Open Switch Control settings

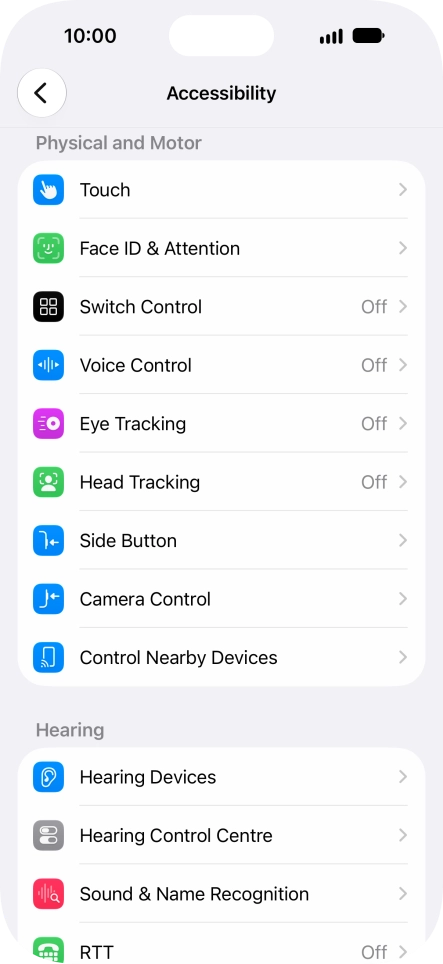(221, 306)
